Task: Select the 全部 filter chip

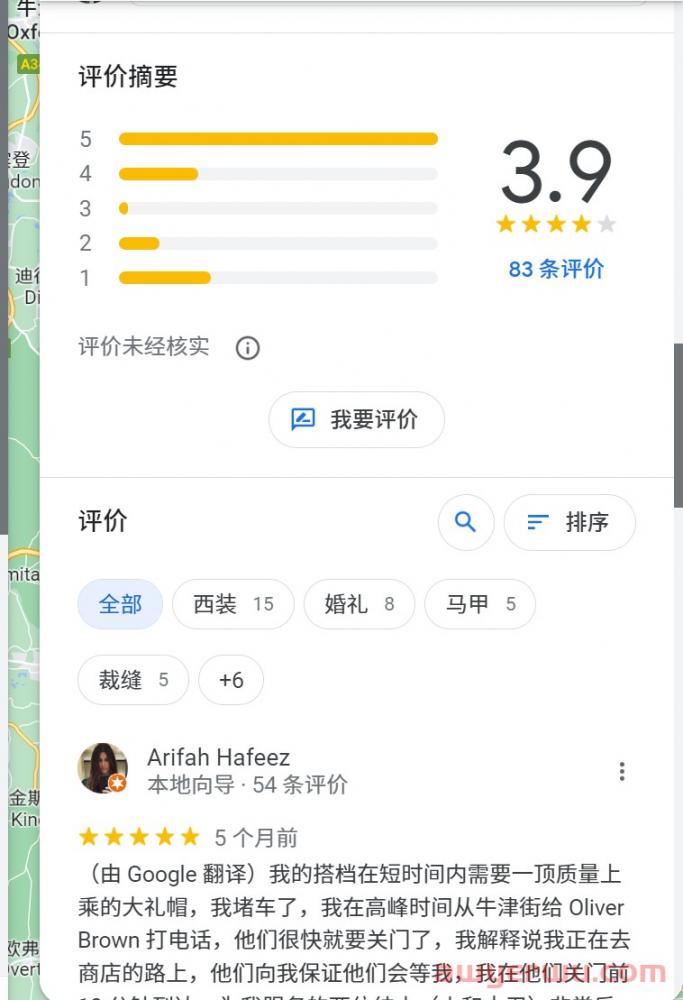Action: point(120,604)
